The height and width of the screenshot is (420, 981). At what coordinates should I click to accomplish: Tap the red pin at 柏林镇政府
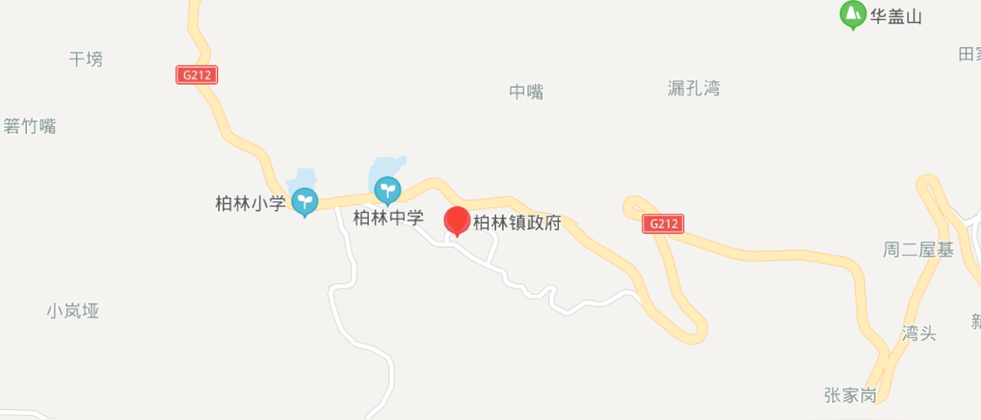click(457, 220)
